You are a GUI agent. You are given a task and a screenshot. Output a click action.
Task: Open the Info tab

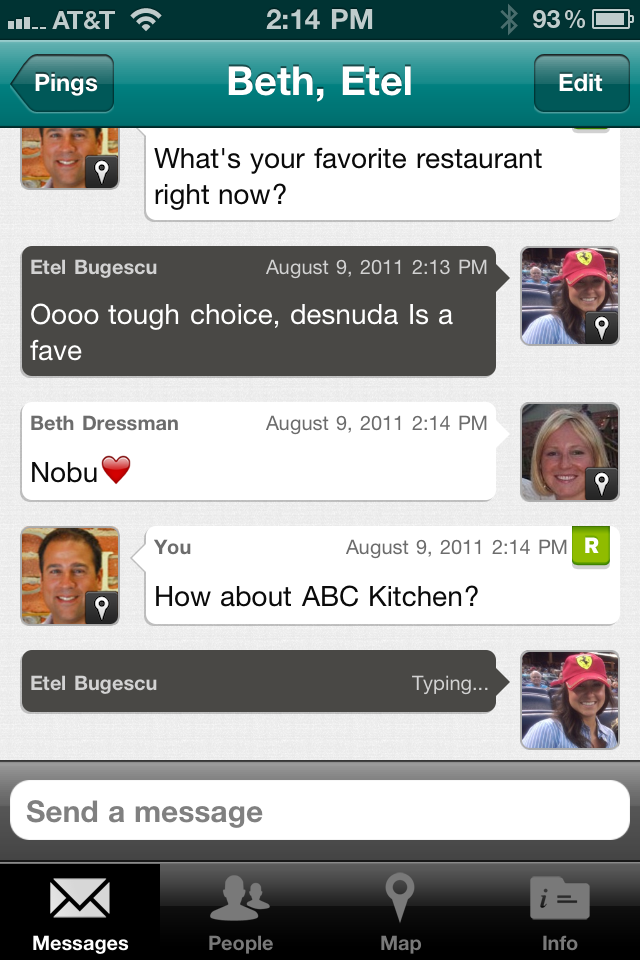(559, 912)
